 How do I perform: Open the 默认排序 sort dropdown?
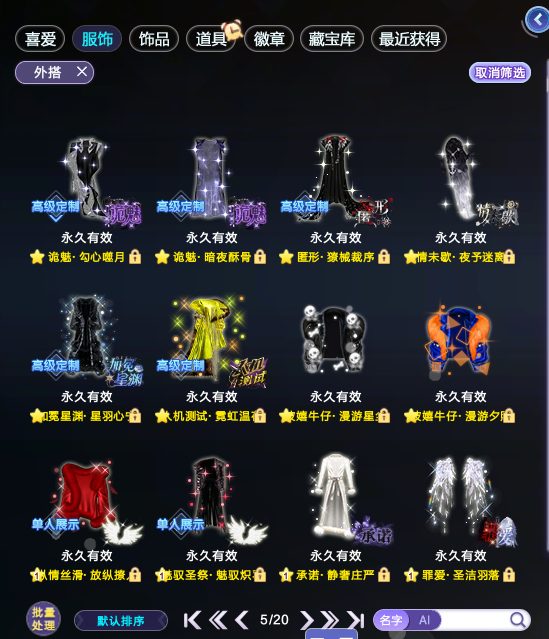coord(121,621)
